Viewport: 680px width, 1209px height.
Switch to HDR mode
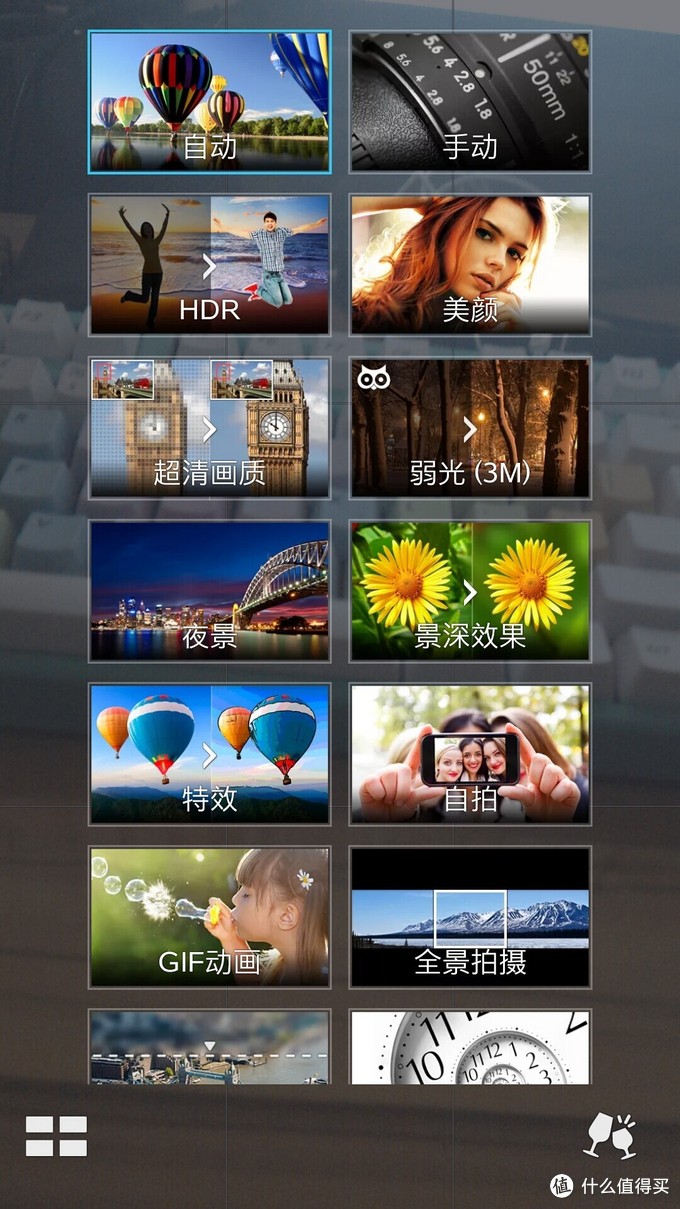tap(209, 264)
